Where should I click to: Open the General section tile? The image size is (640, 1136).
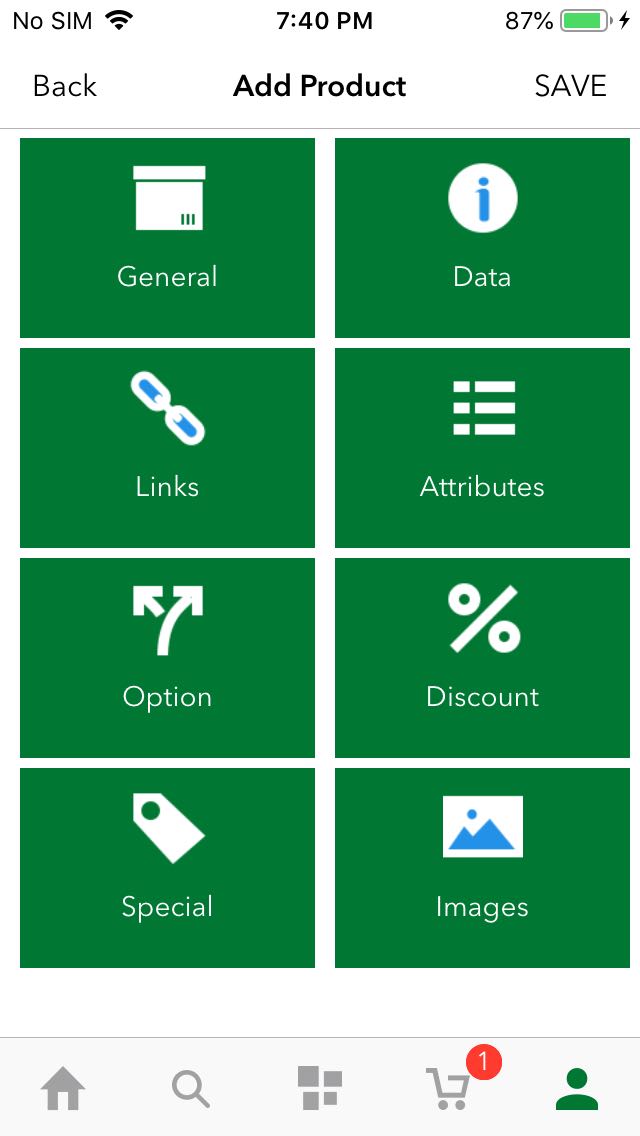(x=167, y=238)
